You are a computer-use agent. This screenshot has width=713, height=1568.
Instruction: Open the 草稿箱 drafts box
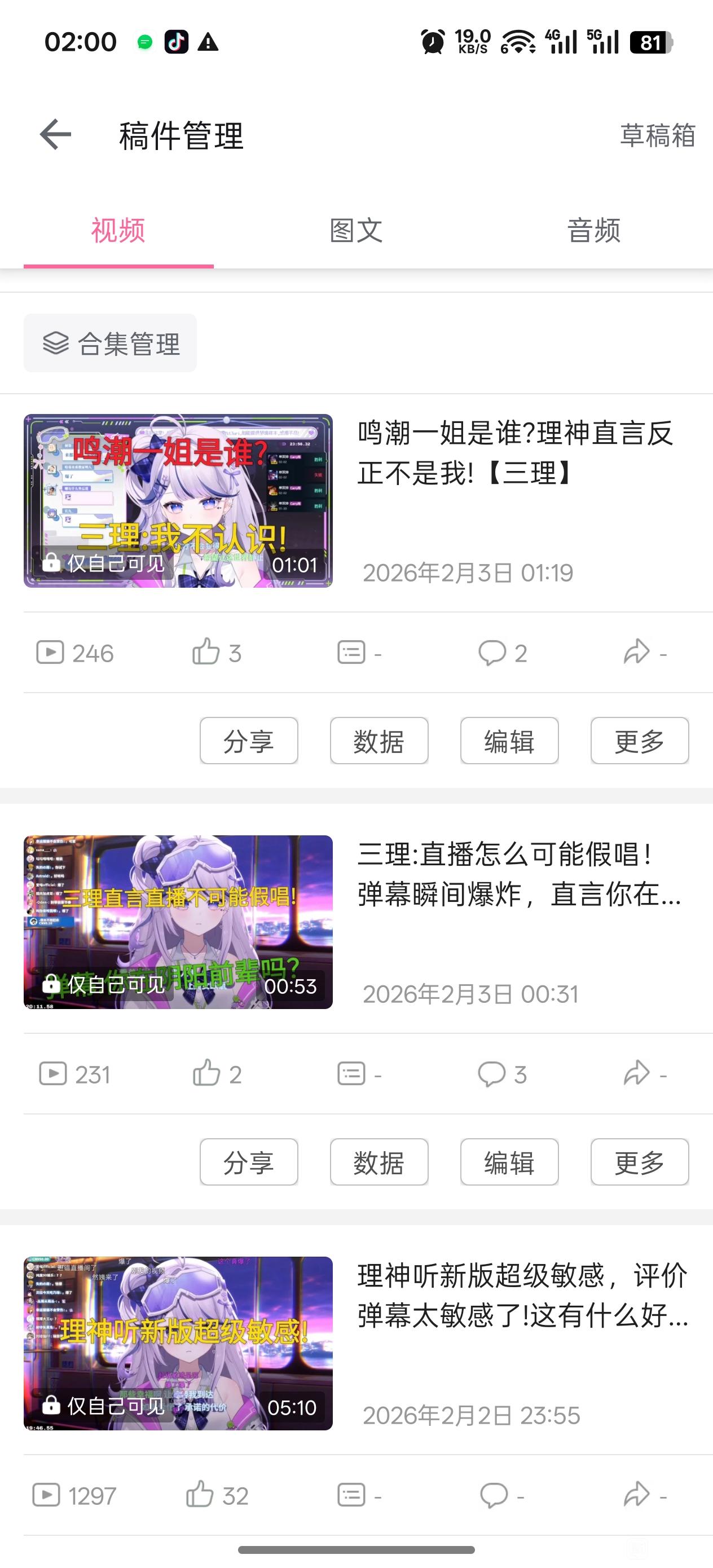coord(657,135)
